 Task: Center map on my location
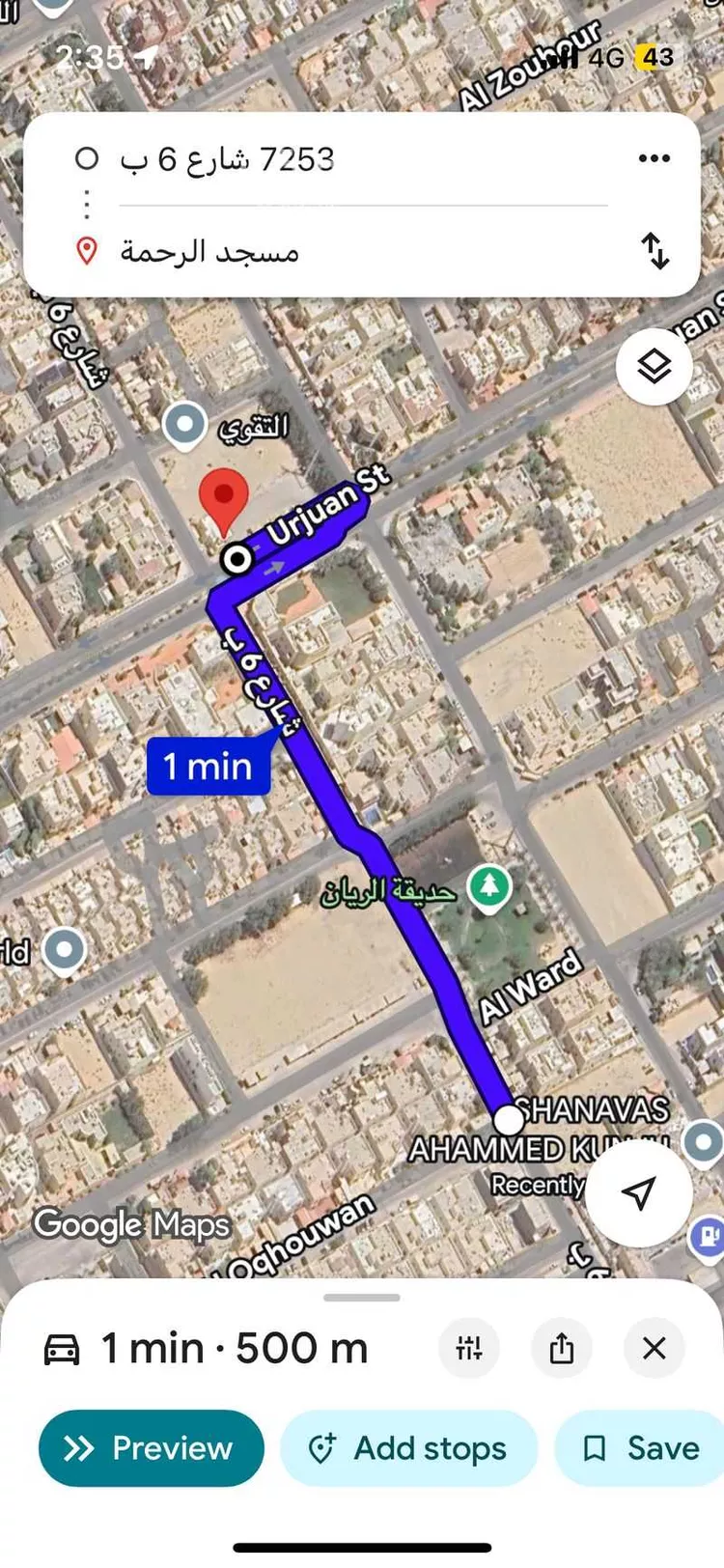638,1193
